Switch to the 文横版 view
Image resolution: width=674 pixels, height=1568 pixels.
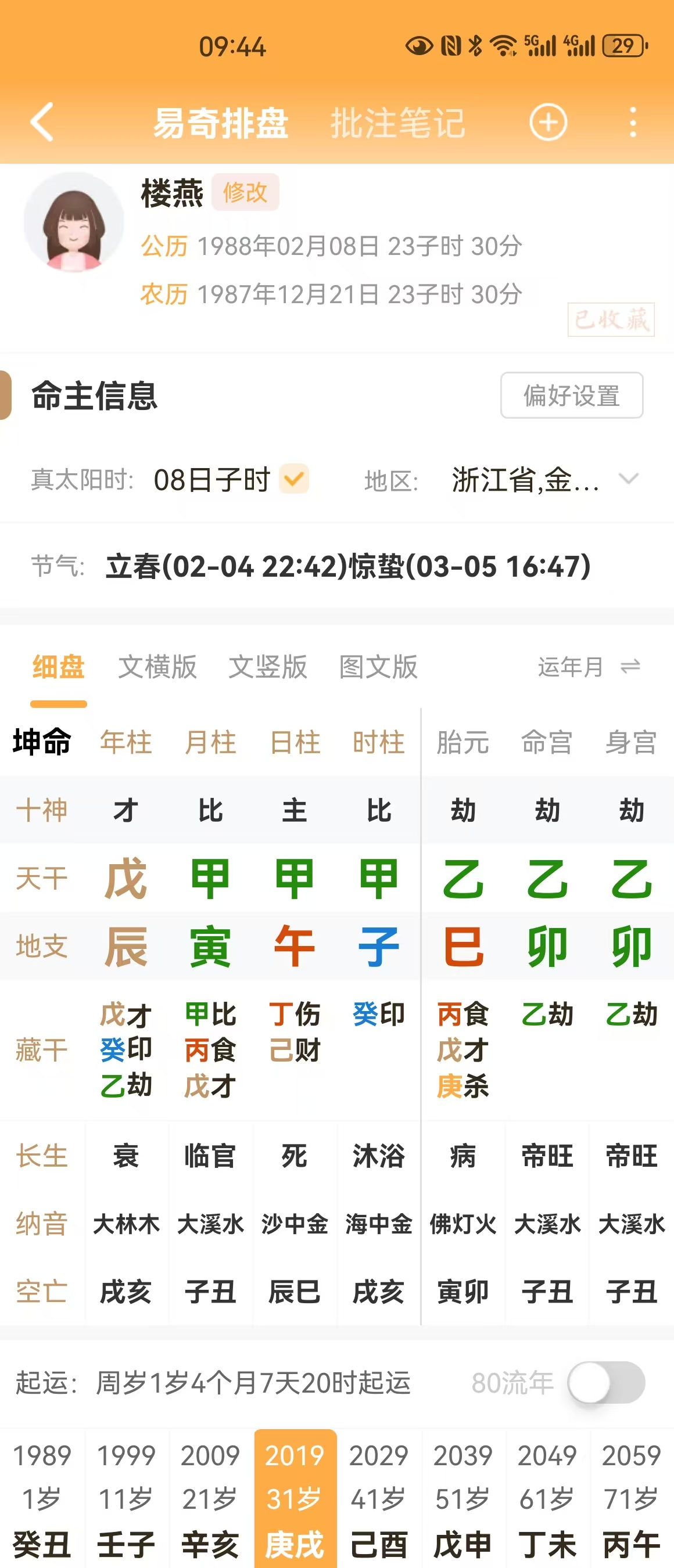tap(157, 667)
